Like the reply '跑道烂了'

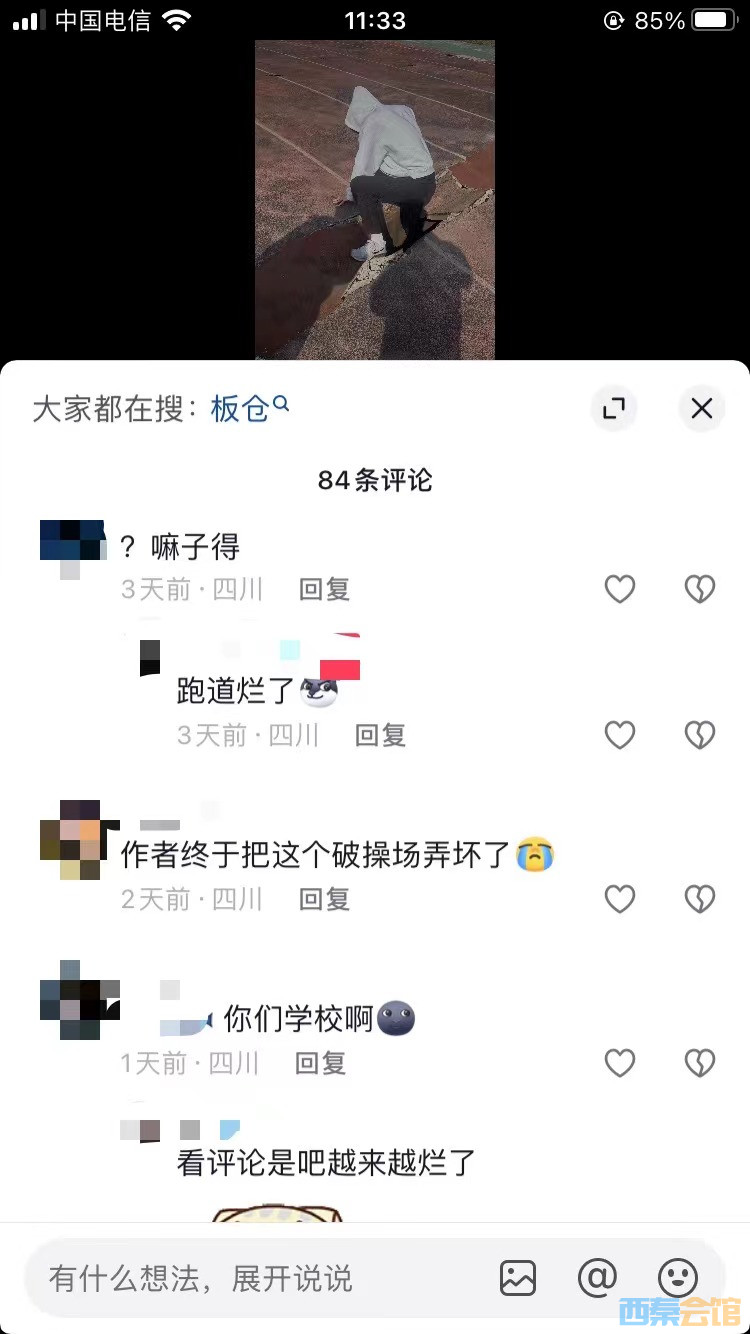[x=620, y=736]
